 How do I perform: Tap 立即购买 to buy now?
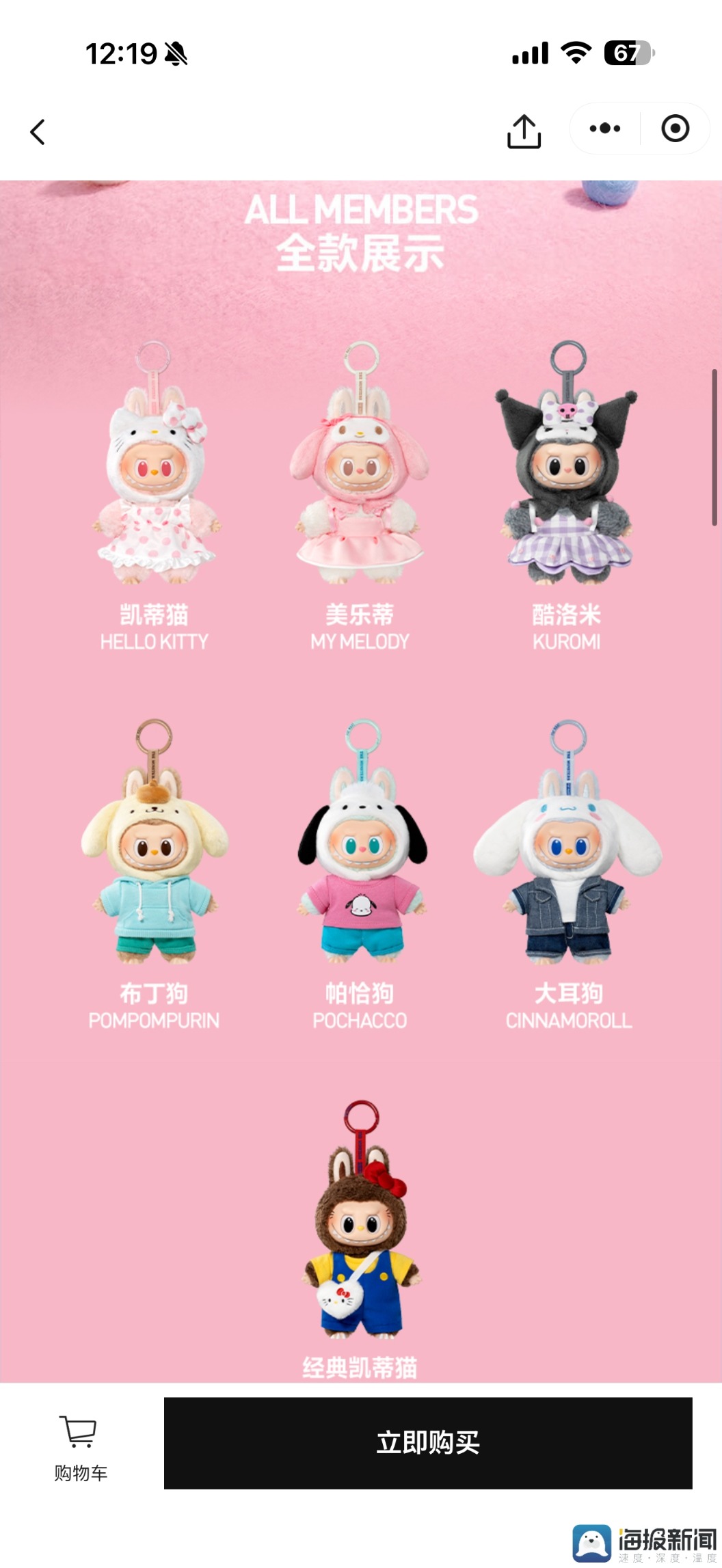[x=428, y=1443]
